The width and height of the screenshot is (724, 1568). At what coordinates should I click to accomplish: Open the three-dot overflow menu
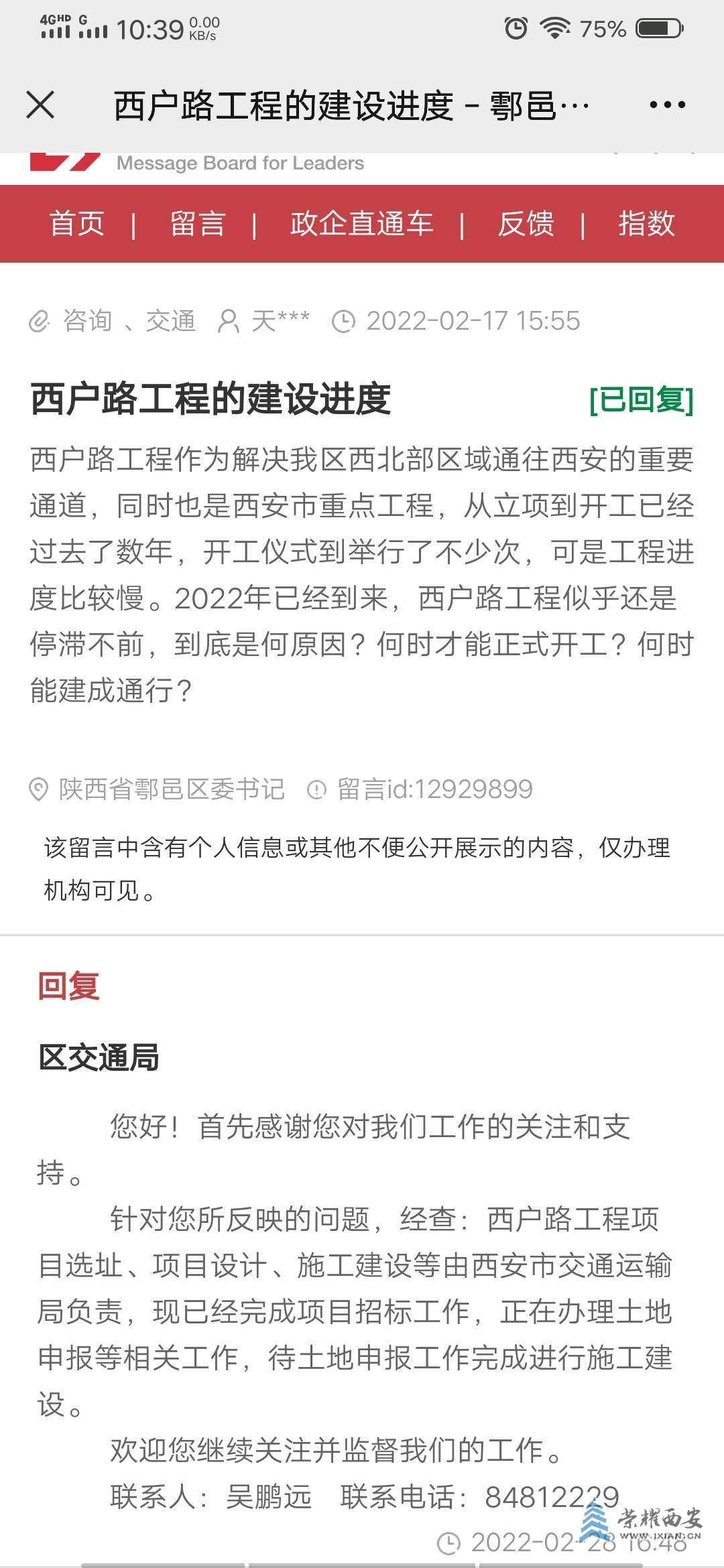point(667,105)
